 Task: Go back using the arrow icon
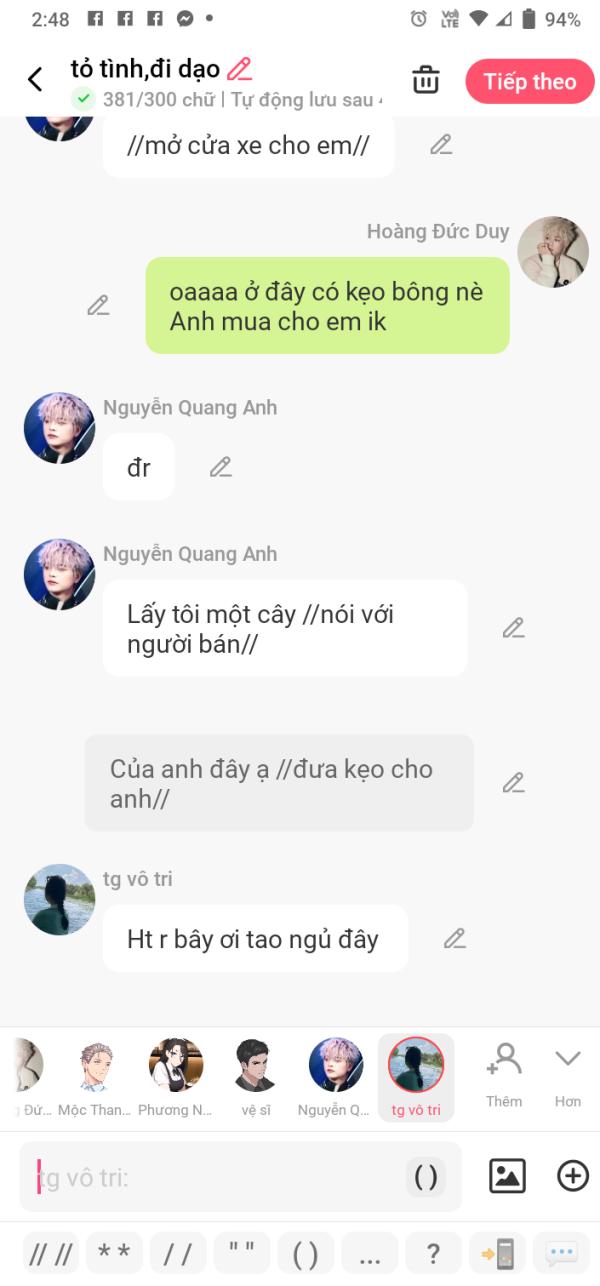click(x=35, y=80)
